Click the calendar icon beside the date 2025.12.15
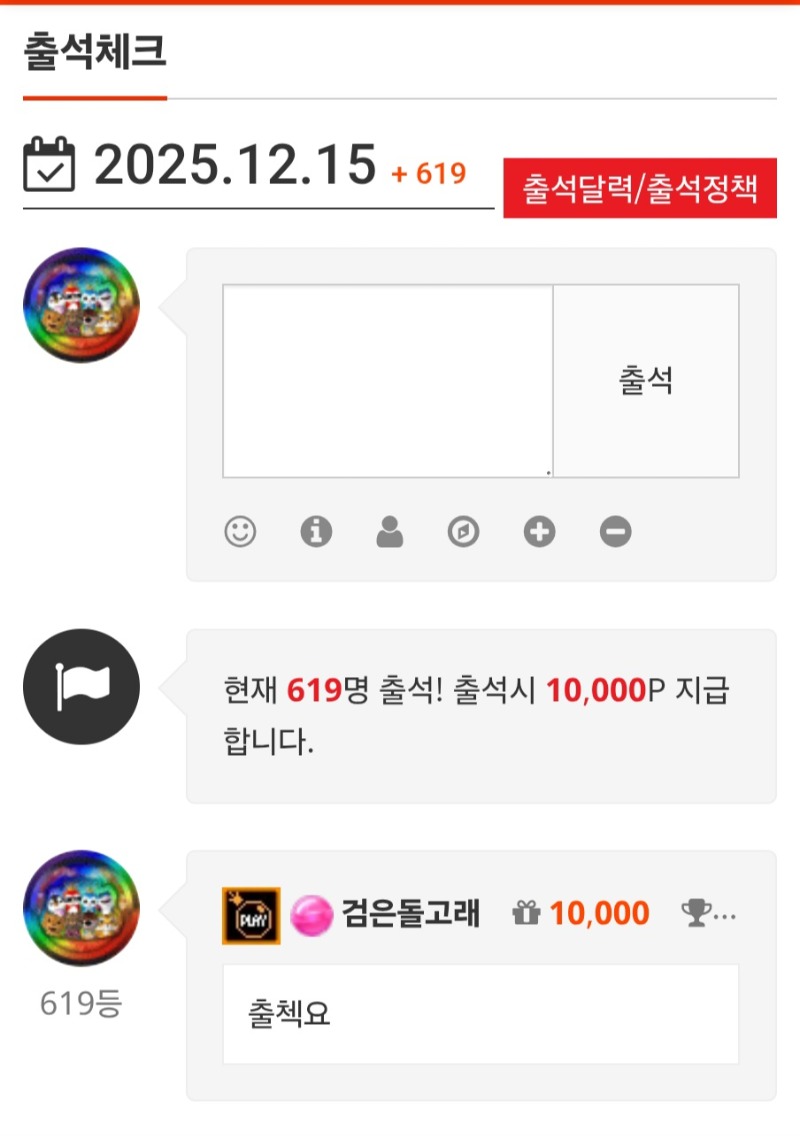 47,163
